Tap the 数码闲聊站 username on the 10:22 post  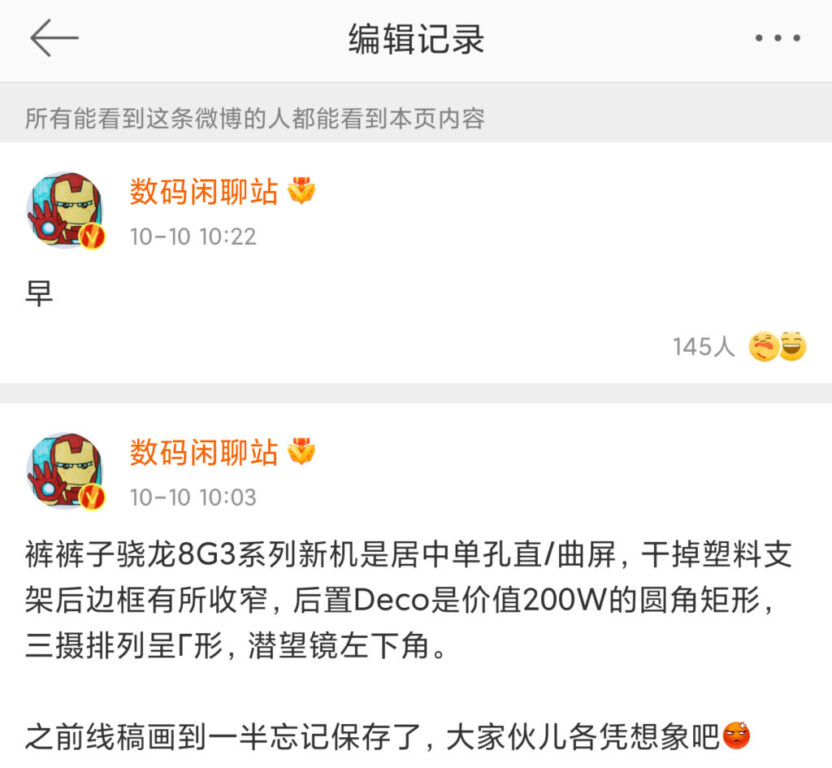(x=204, y=192)
